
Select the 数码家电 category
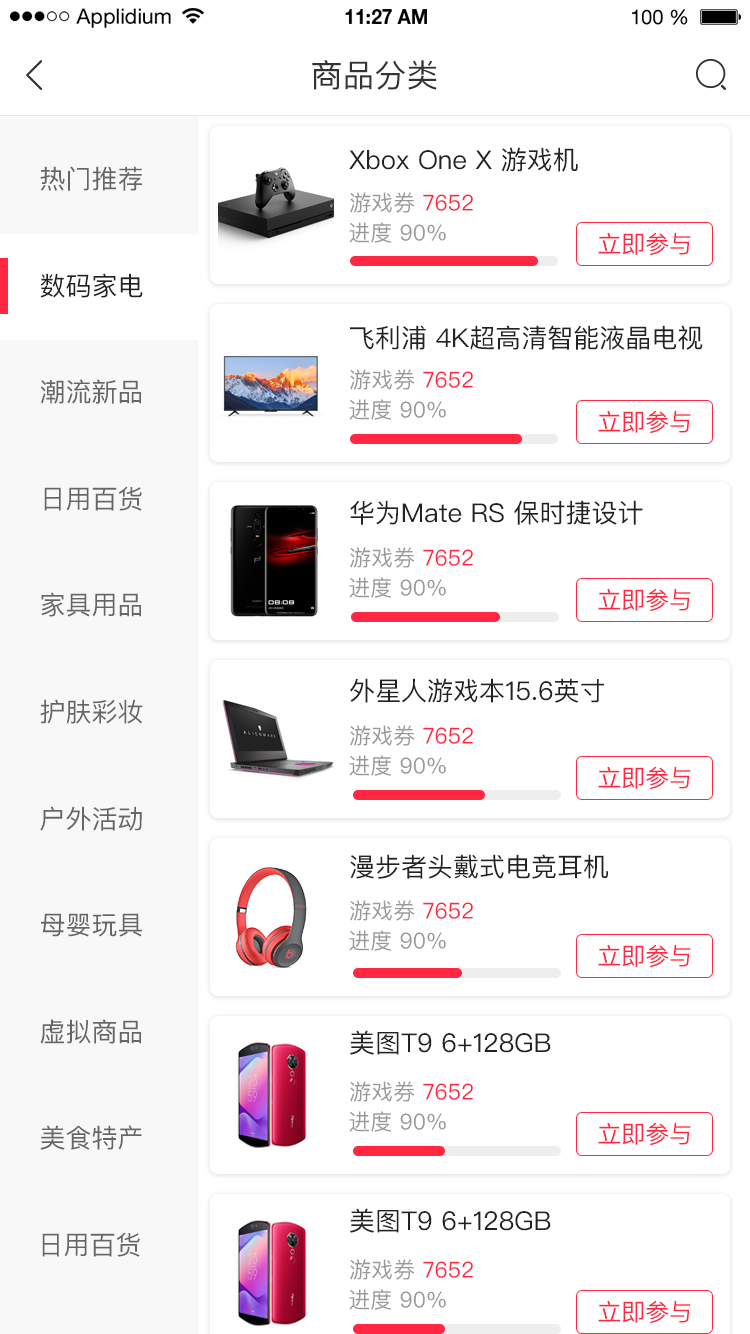(x=92, y=286)
